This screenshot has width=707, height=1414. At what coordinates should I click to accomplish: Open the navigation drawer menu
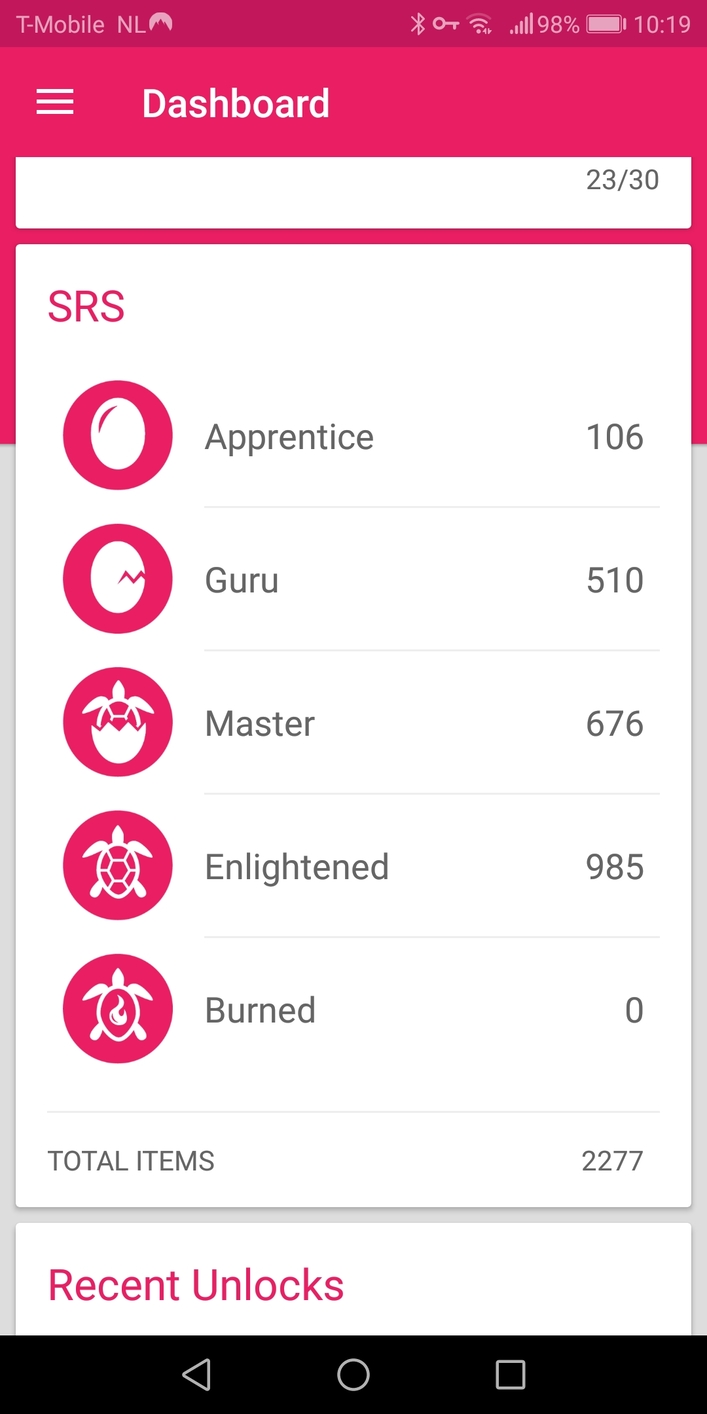click(x=55, y=103)
